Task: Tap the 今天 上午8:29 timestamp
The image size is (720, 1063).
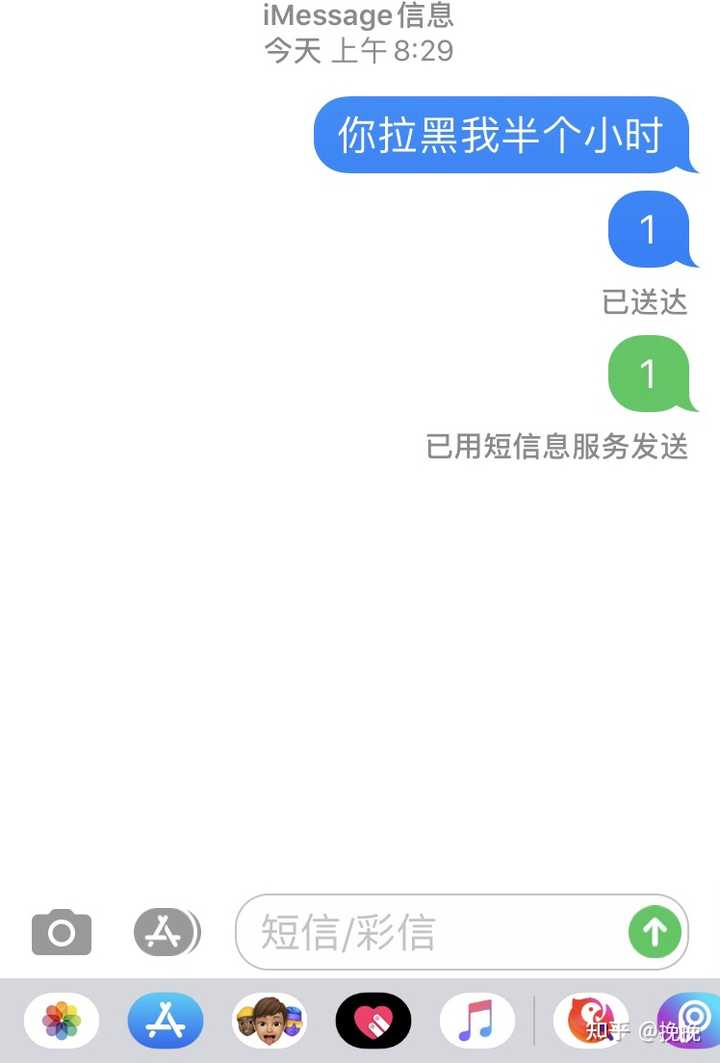Action: pyautogui.click(x=358, y=50)
